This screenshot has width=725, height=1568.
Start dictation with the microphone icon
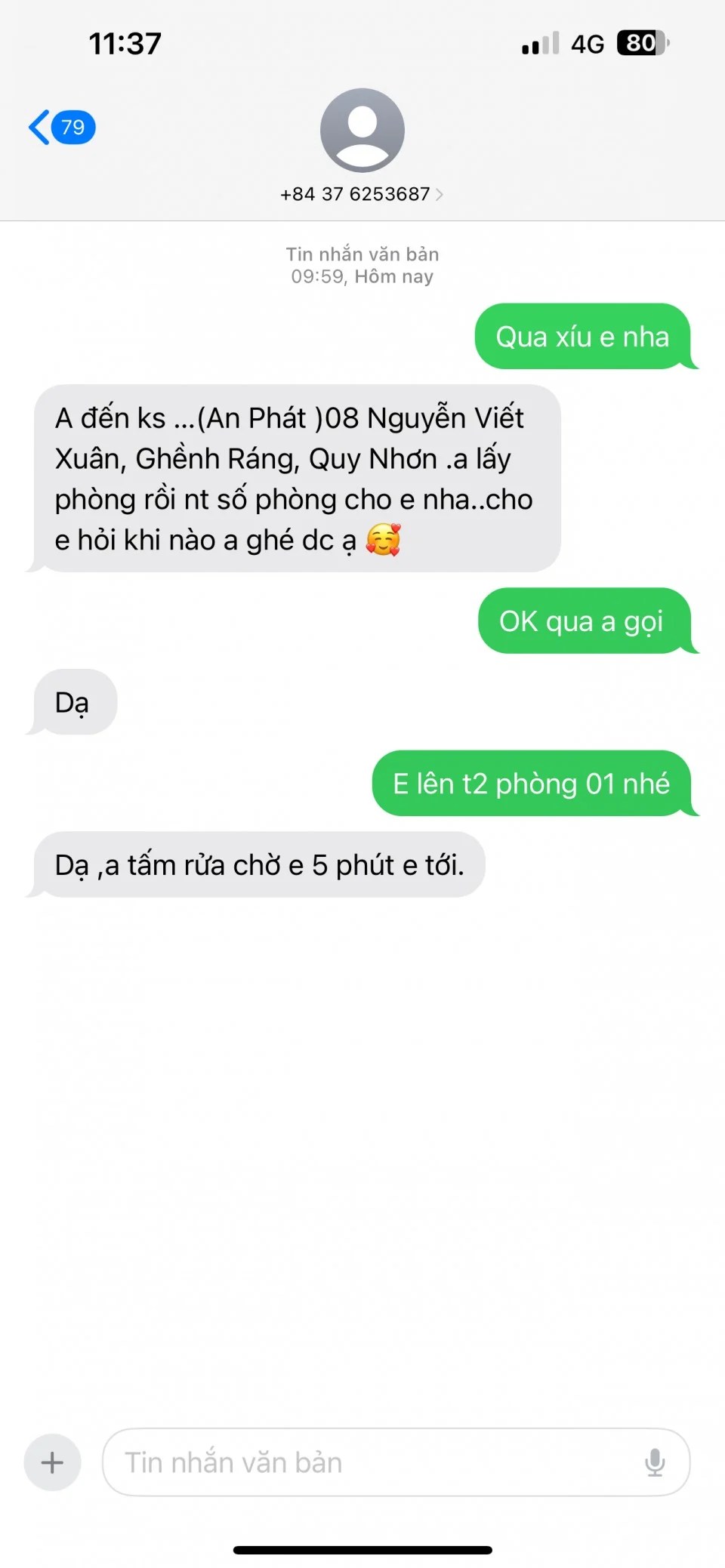coord(655,1462)
